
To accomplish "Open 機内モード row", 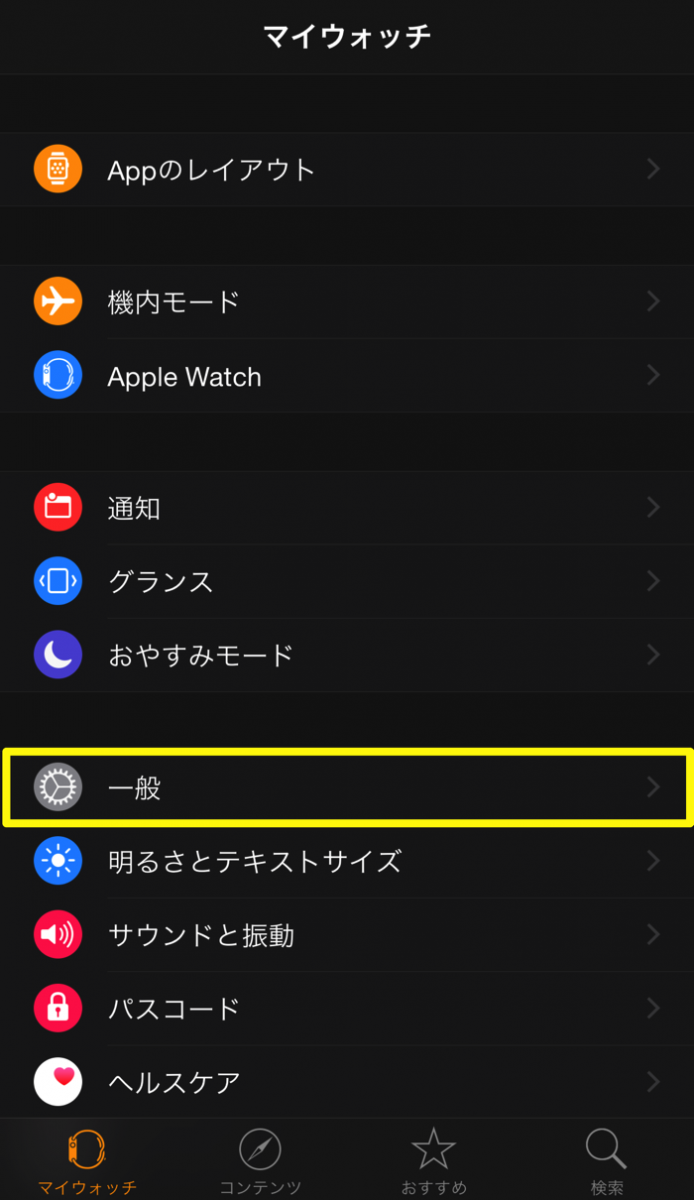I will tap(346, 302).
